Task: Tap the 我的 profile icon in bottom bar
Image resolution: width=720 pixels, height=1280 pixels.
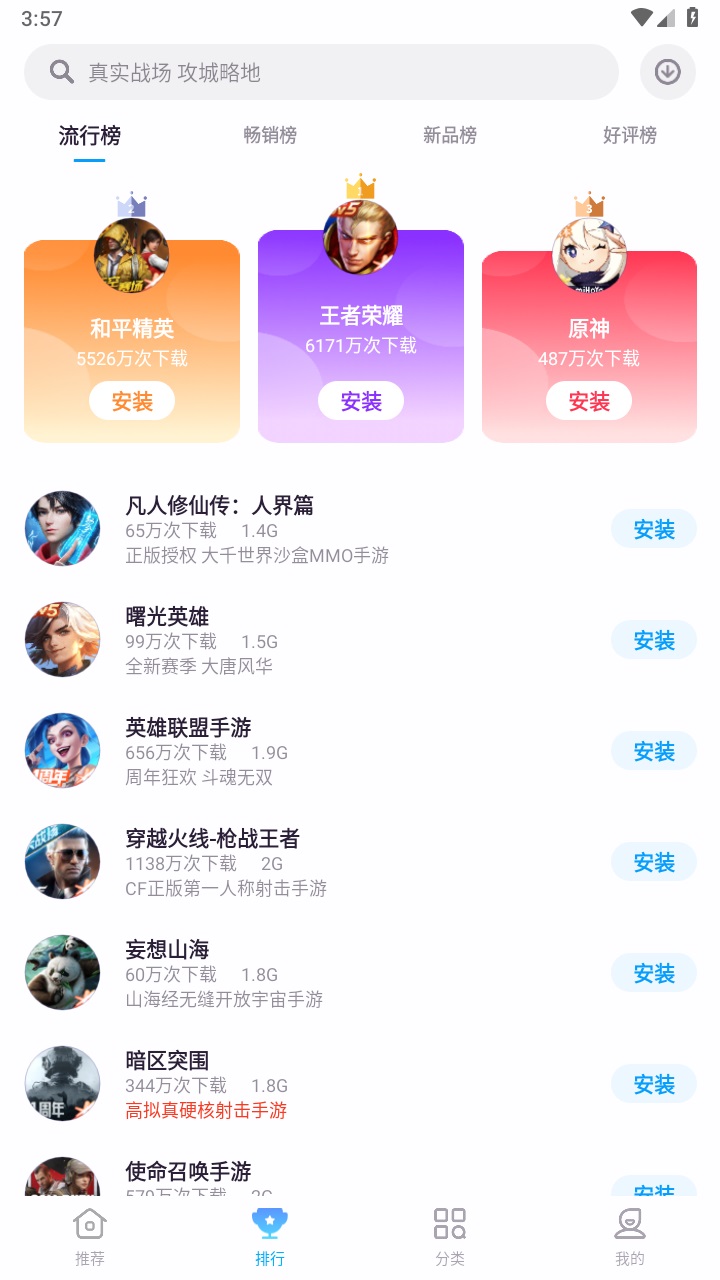Action: tap(629, 1222)
